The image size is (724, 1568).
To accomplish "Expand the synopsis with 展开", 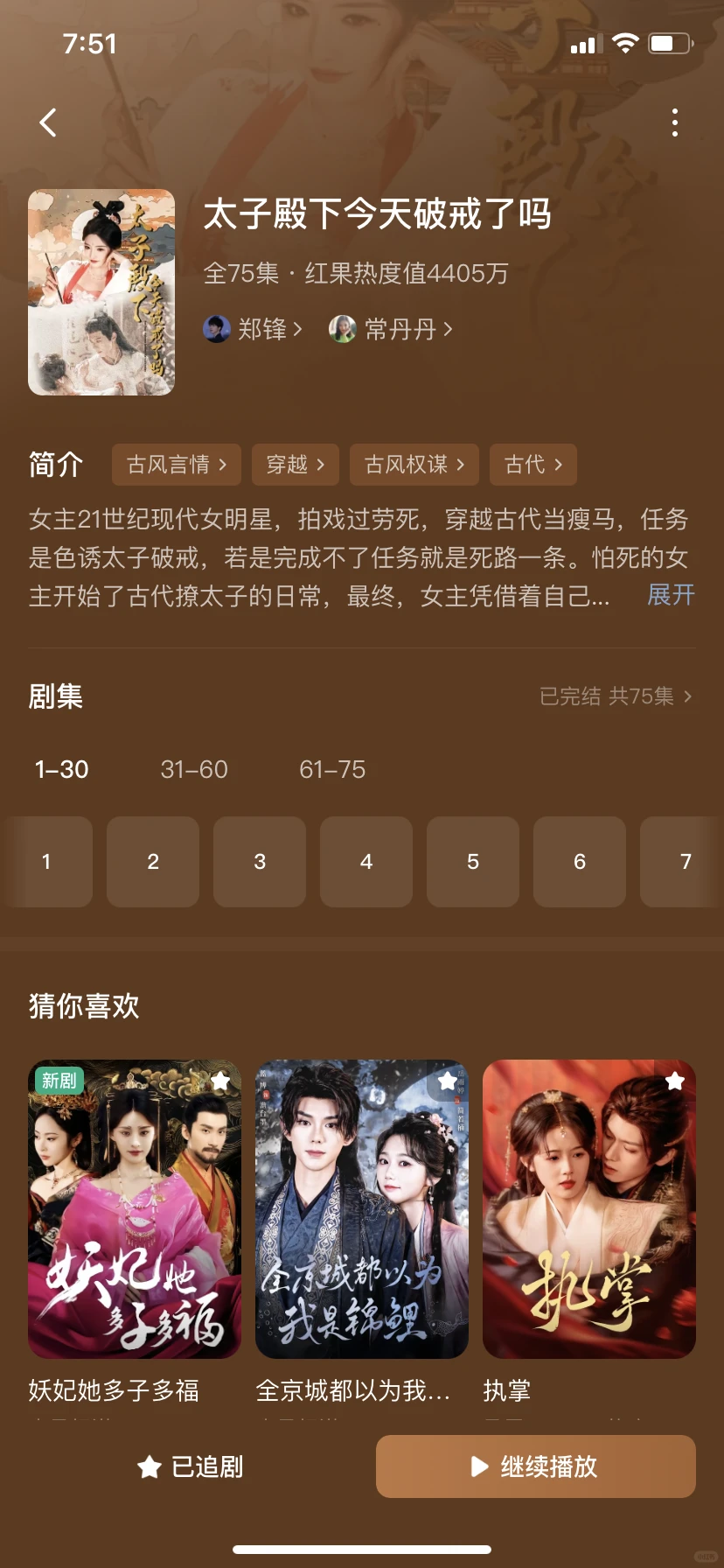I will click(x=670, y=595).
